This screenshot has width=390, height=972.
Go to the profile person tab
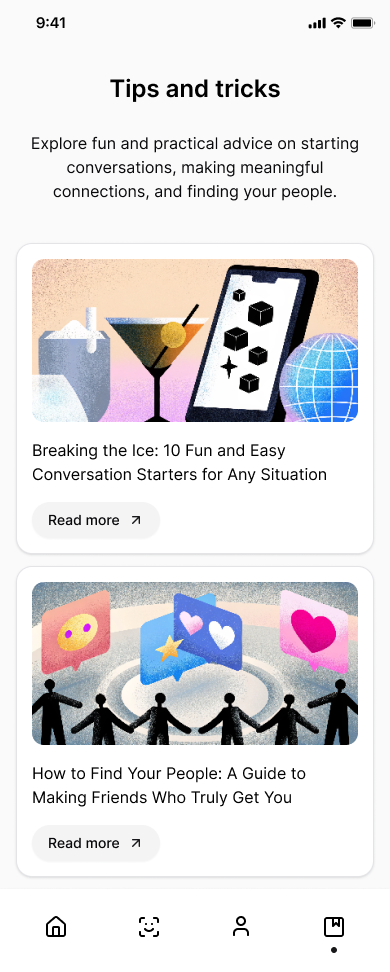click(241, 927)
